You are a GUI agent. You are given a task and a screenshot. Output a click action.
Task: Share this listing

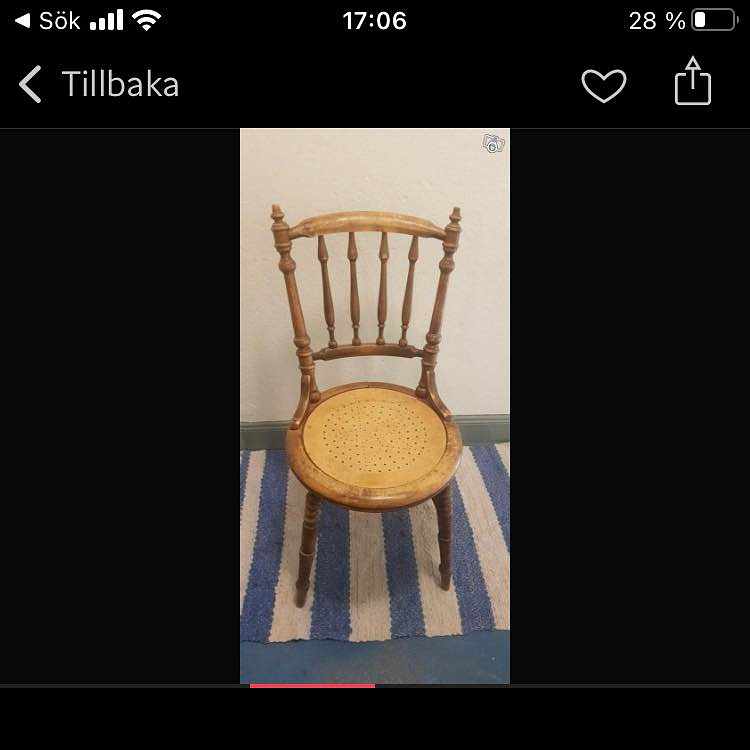[x=692, y=82]
